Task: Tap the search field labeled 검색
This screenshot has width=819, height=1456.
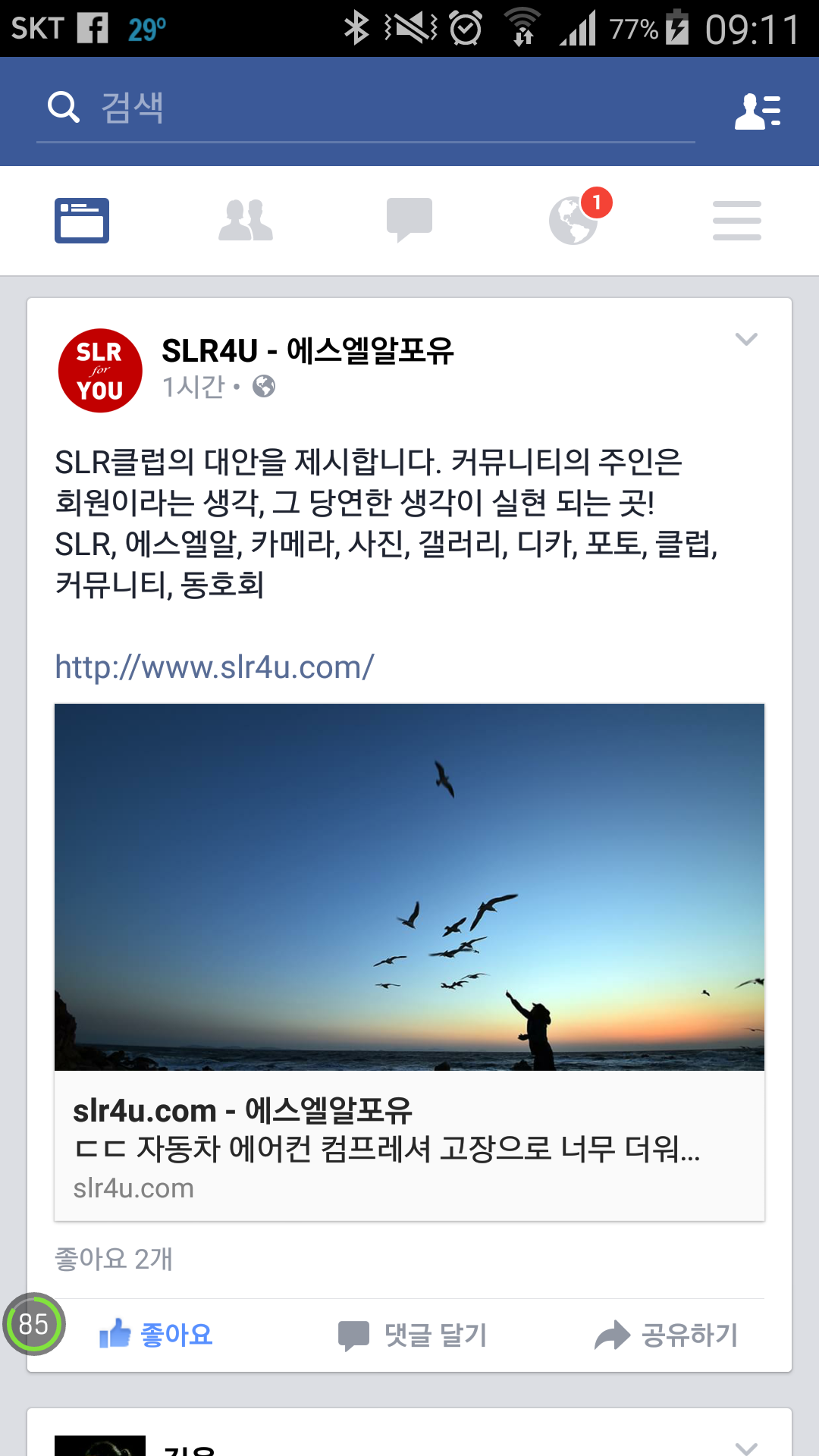Action: click(x=364, y=108)
